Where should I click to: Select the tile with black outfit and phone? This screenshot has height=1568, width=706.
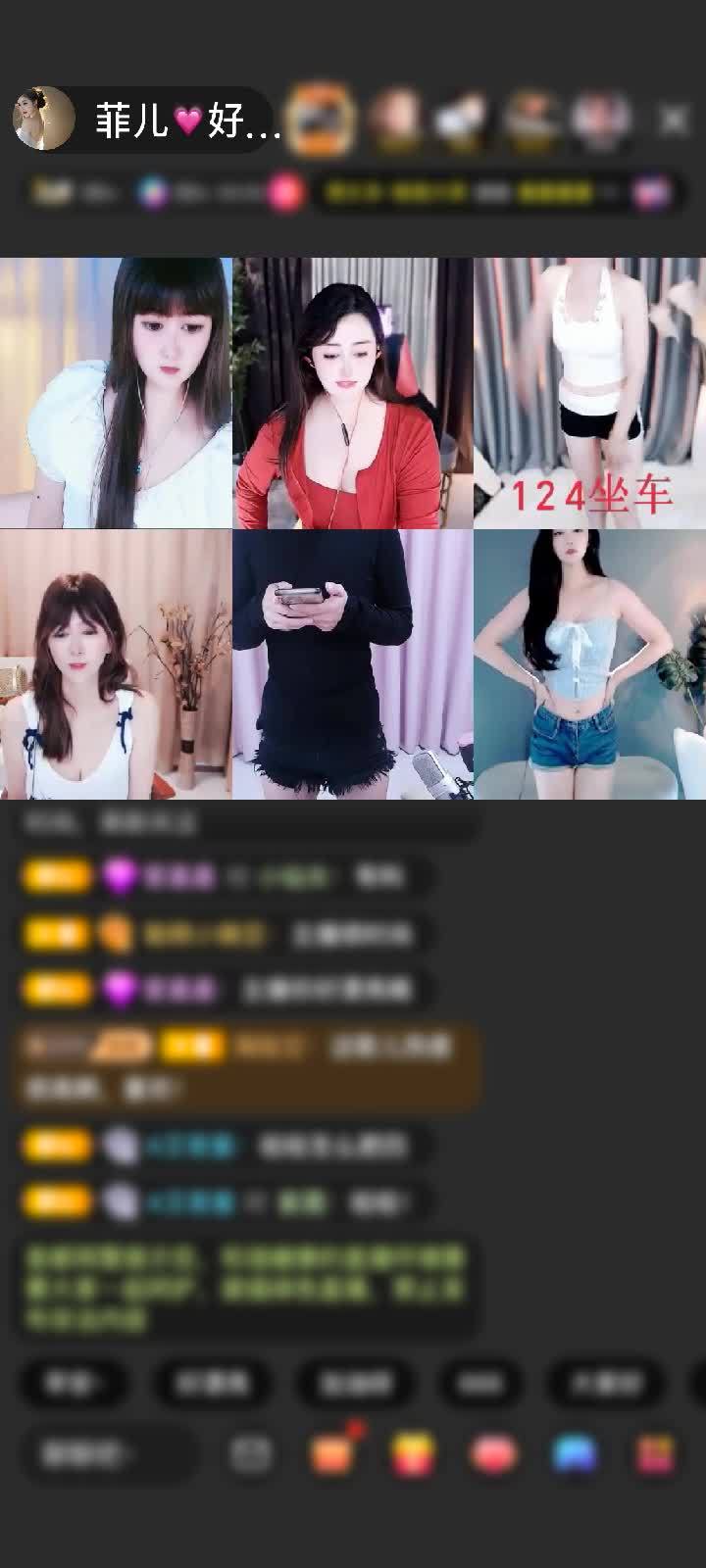(x=353, y=664)
